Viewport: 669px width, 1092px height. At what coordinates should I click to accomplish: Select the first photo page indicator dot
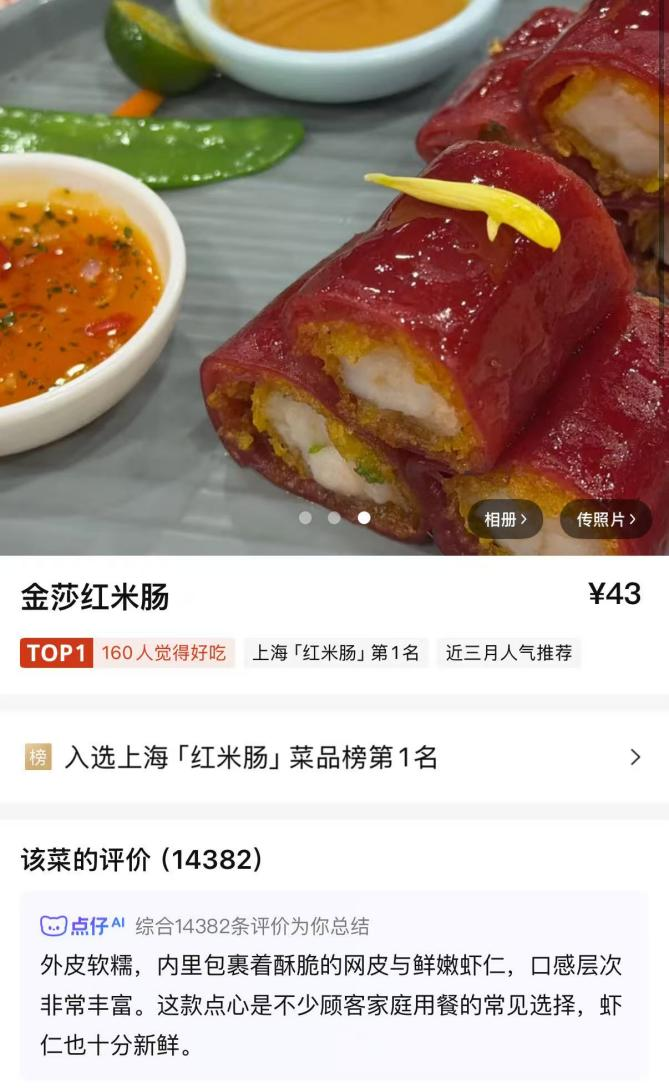pyautogui.click(x=305, y=518)
